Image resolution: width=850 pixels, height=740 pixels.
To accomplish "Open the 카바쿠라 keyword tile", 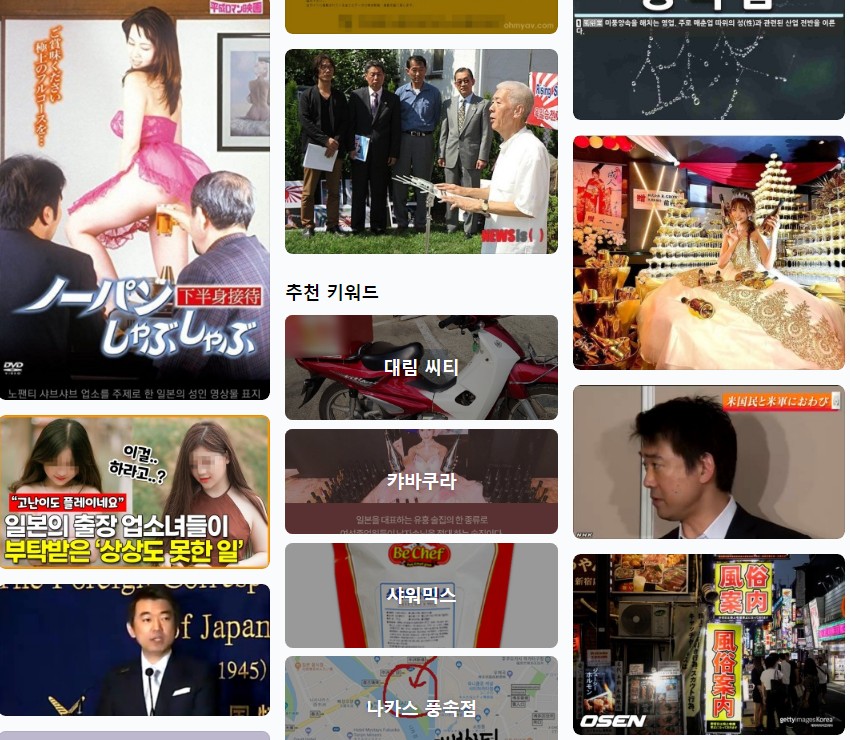I will click(x=421, y=481).
